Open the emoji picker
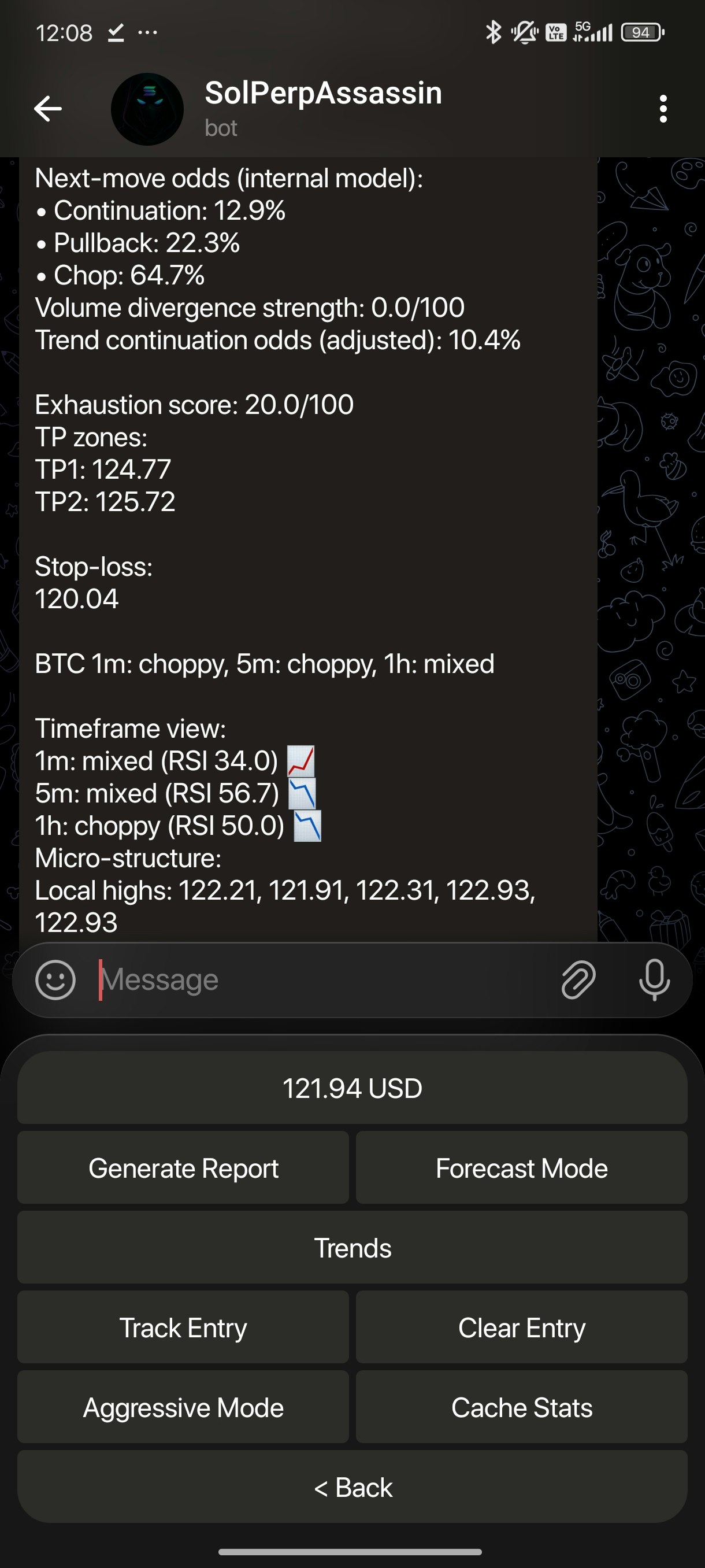Image resolution: width=705 pixels, height=1568 pixels. tap(55, 979)
